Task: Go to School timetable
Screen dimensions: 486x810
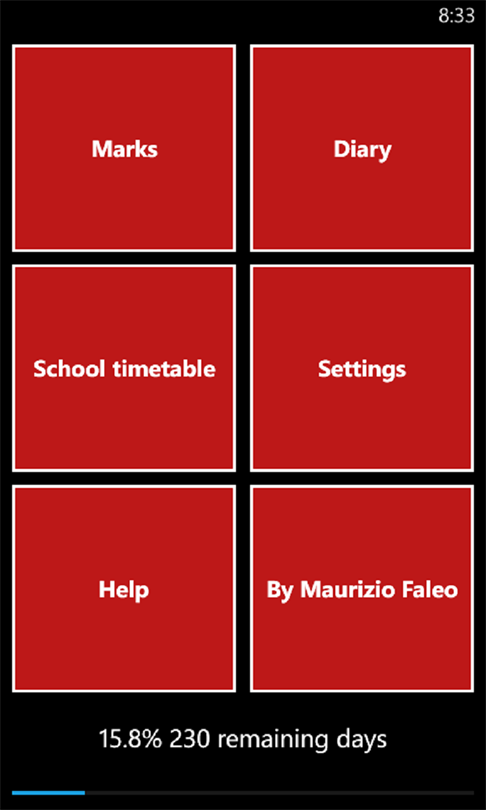Action: [124, 368]
